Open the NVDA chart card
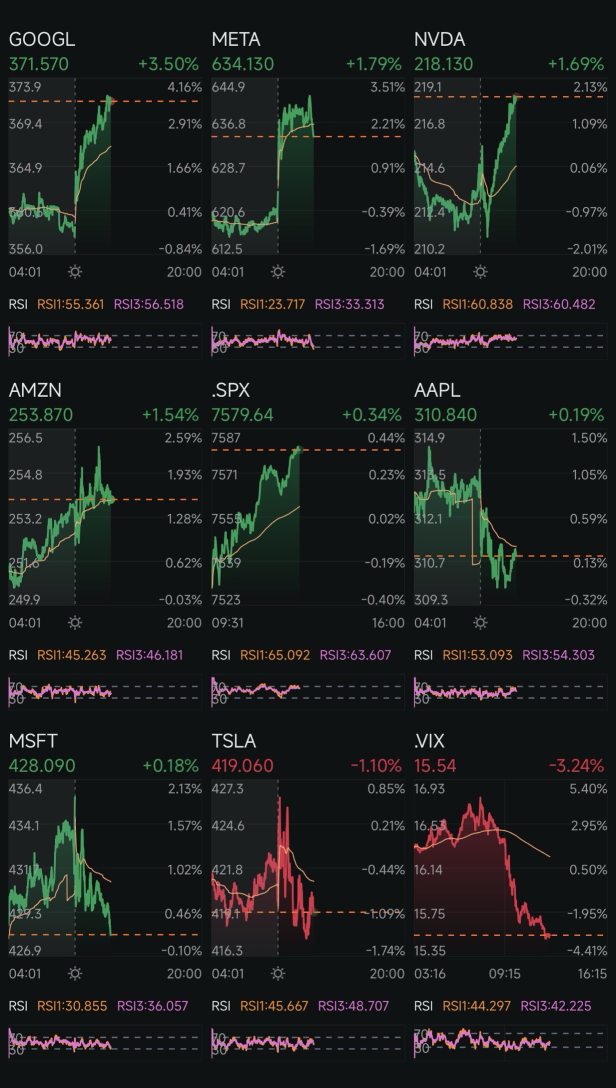The height and width of the screenshot is (1088, 616). (509, 193)
